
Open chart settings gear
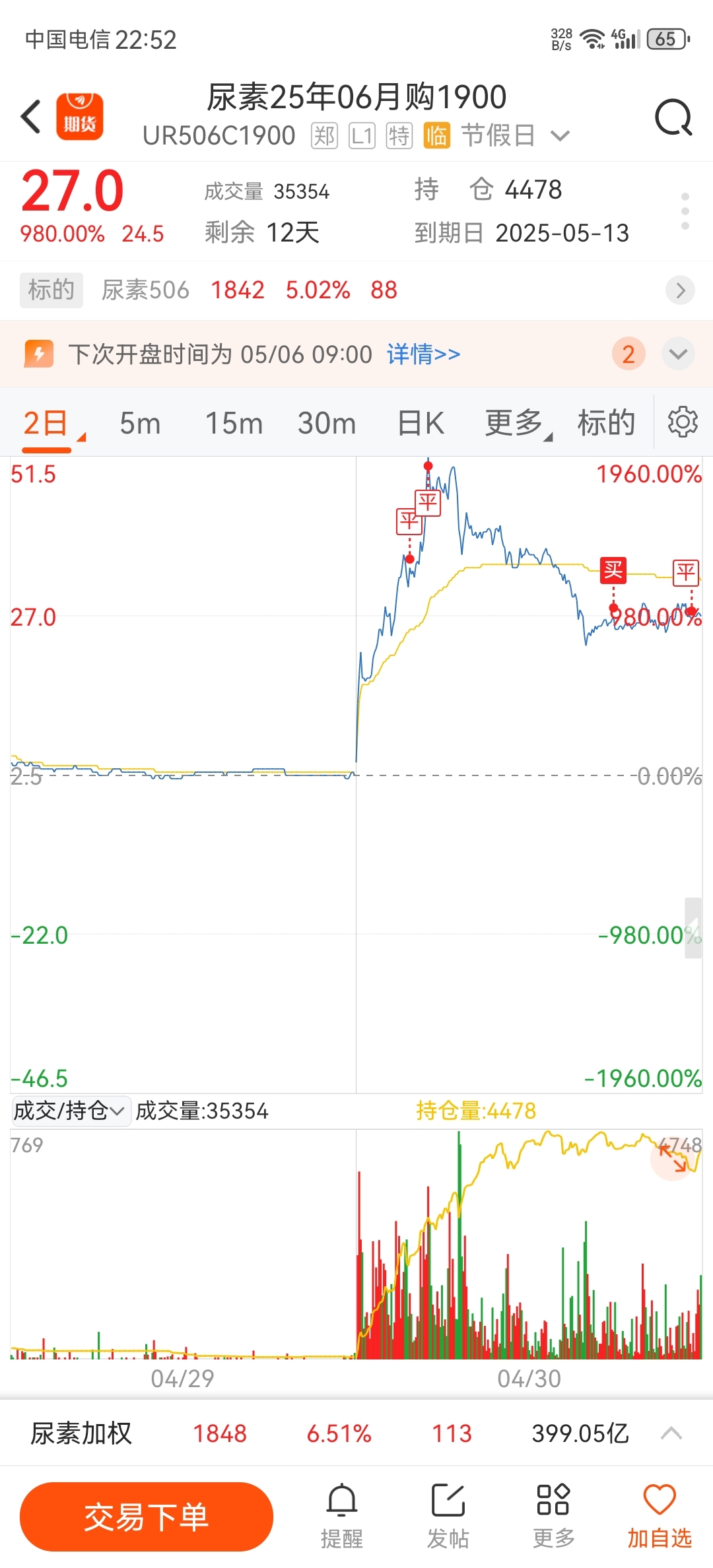pyautogui.click(x=683, y=422)
